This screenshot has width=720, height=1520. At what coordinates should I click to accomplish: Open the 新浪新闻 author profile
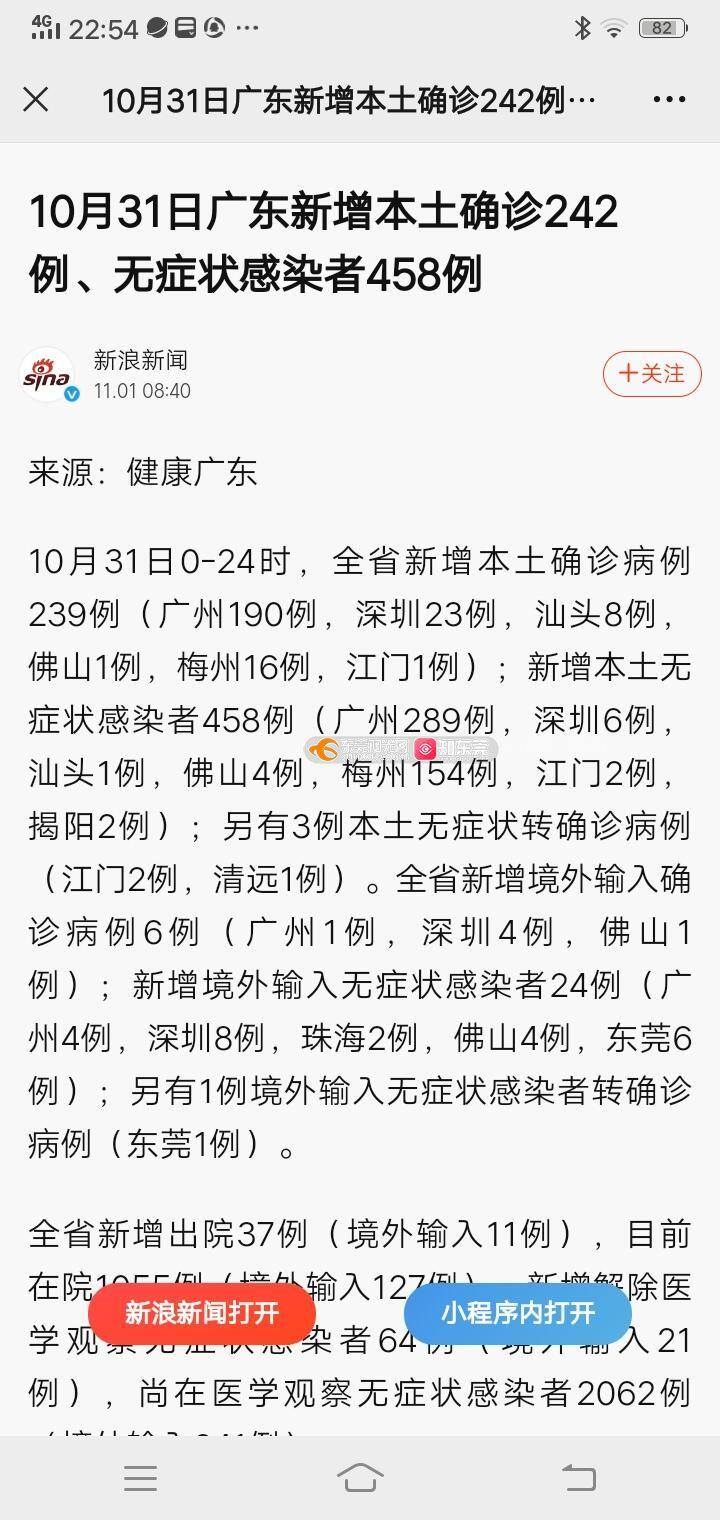140,360
